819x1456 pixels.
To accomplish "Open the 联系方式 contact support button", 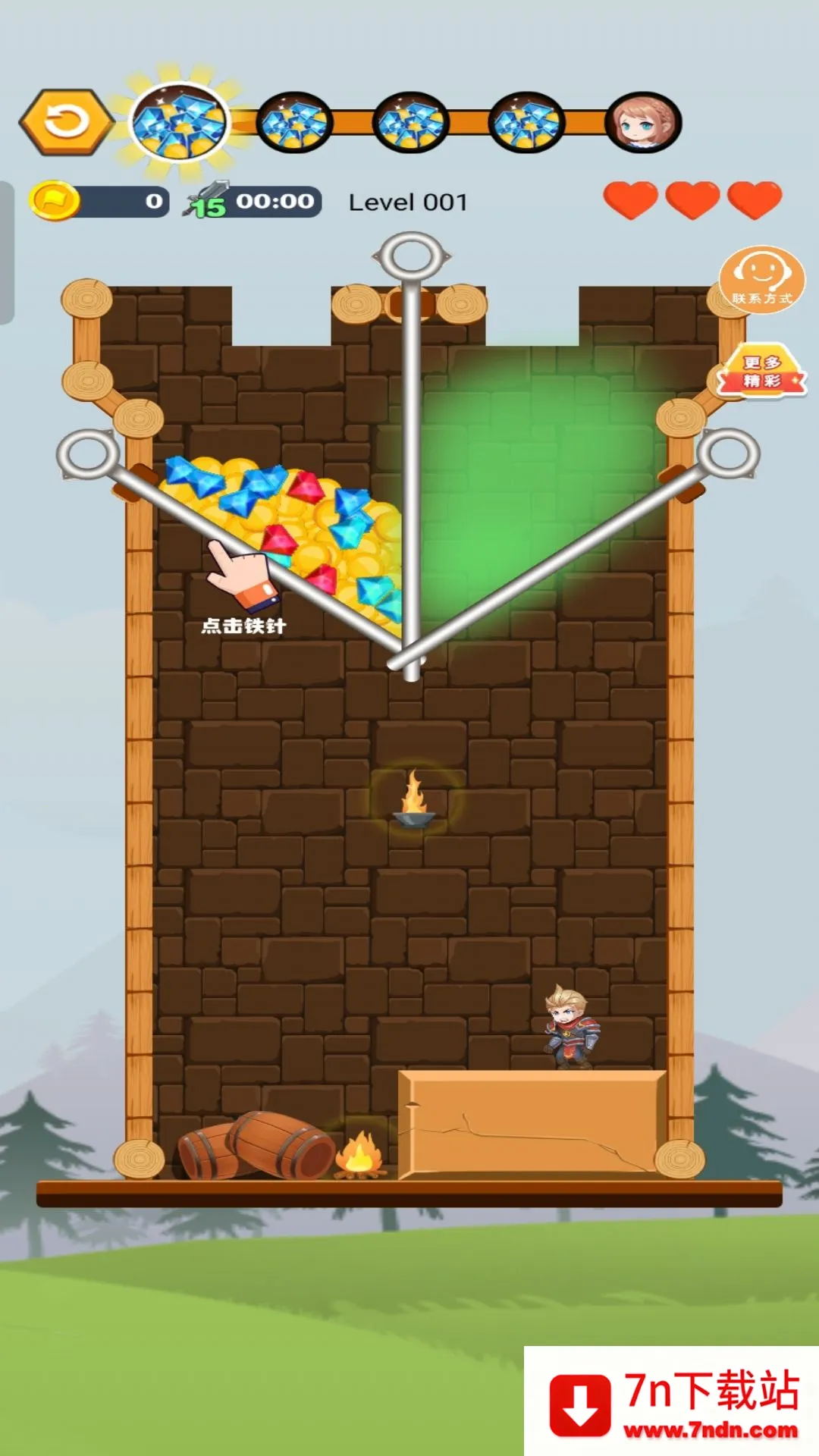I will [x=761, y=279].
